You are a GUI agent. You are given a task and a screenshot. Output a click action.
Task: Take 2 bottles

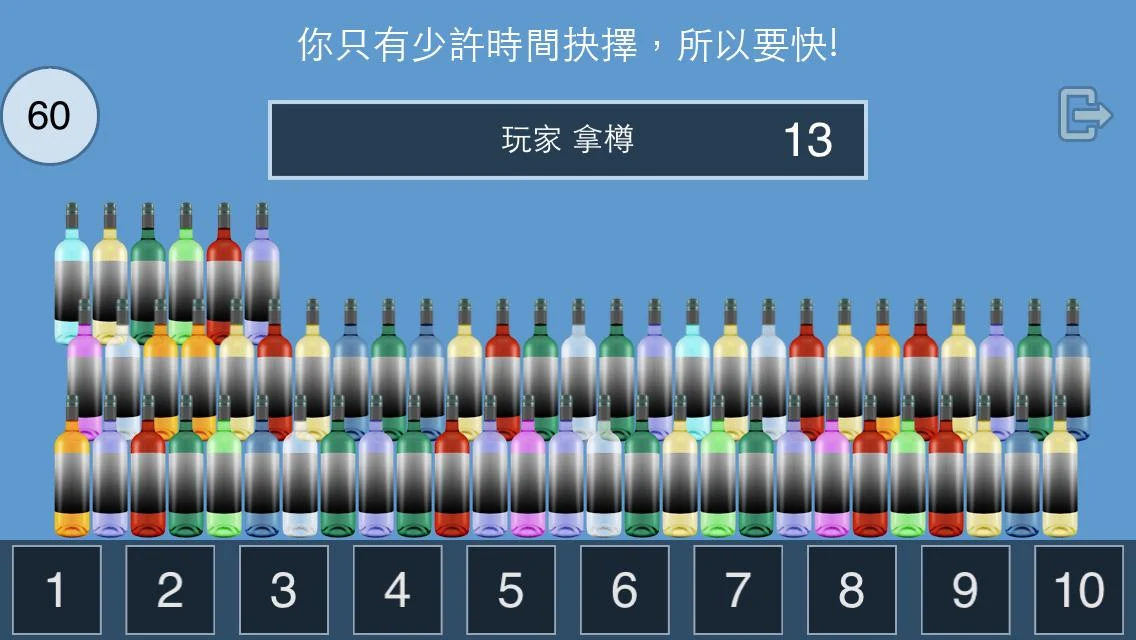pos(170,590)
